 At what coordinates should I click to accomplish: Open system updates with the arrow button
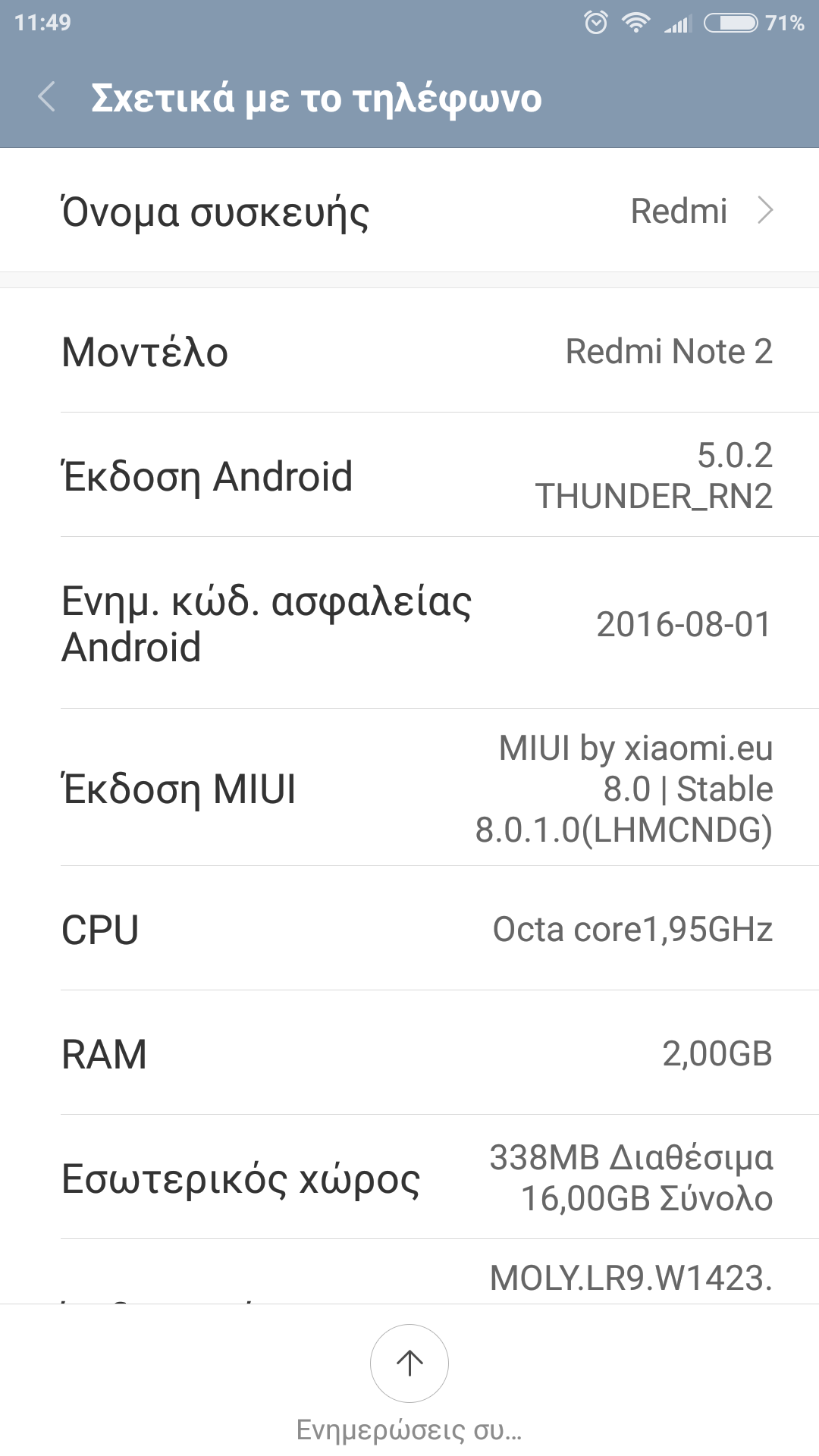[409, 1363]
